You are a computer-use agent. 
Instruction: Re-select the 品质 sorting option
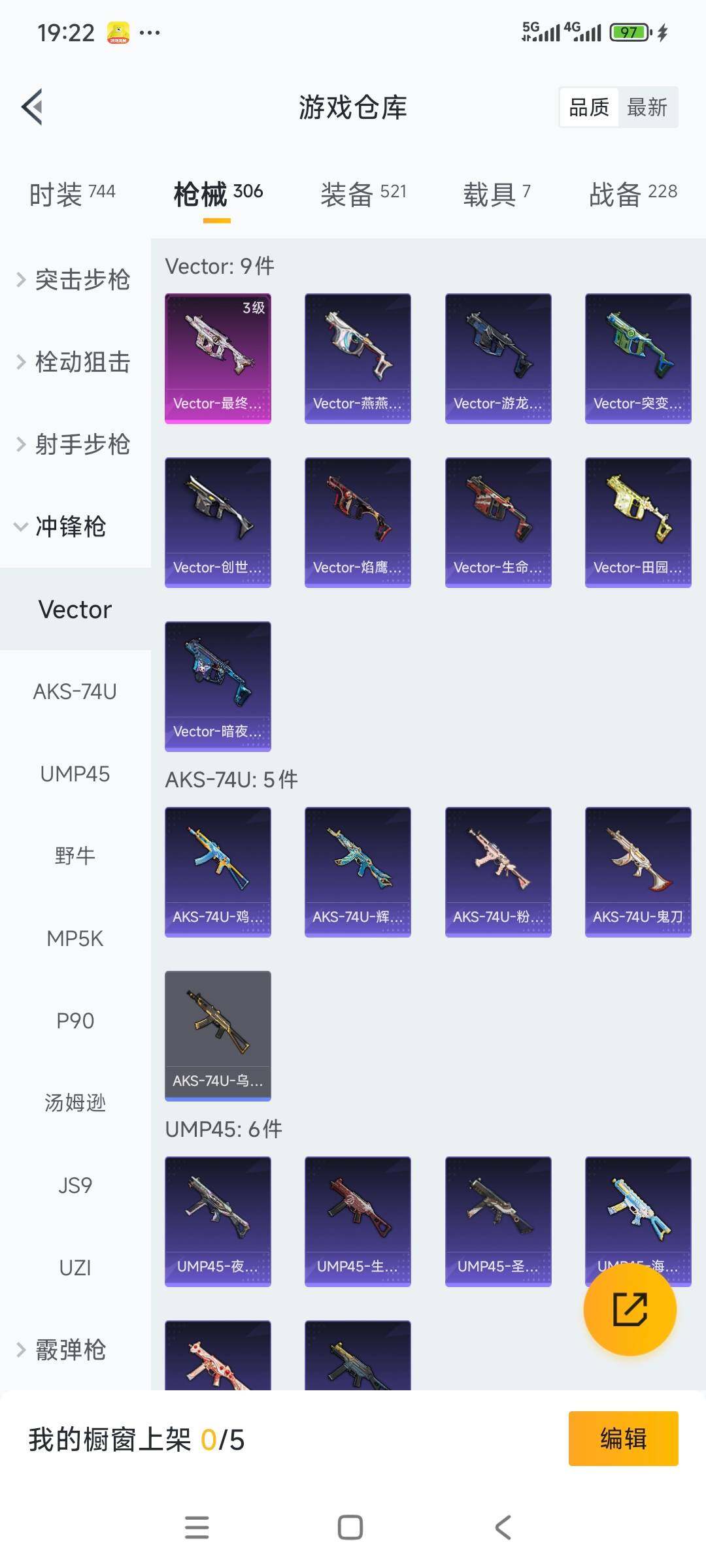click(x=589, y=108)
